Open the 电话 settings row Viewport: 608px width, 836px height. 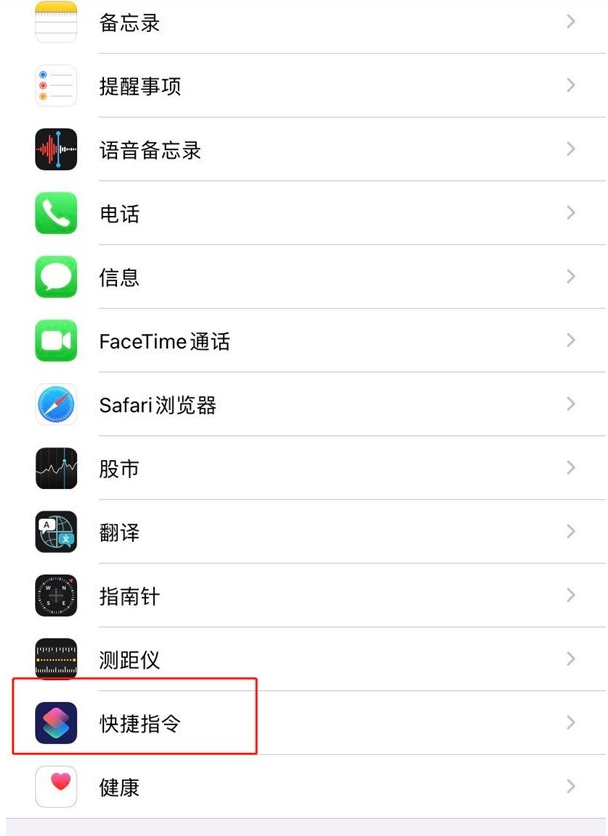tap(300, 214)
